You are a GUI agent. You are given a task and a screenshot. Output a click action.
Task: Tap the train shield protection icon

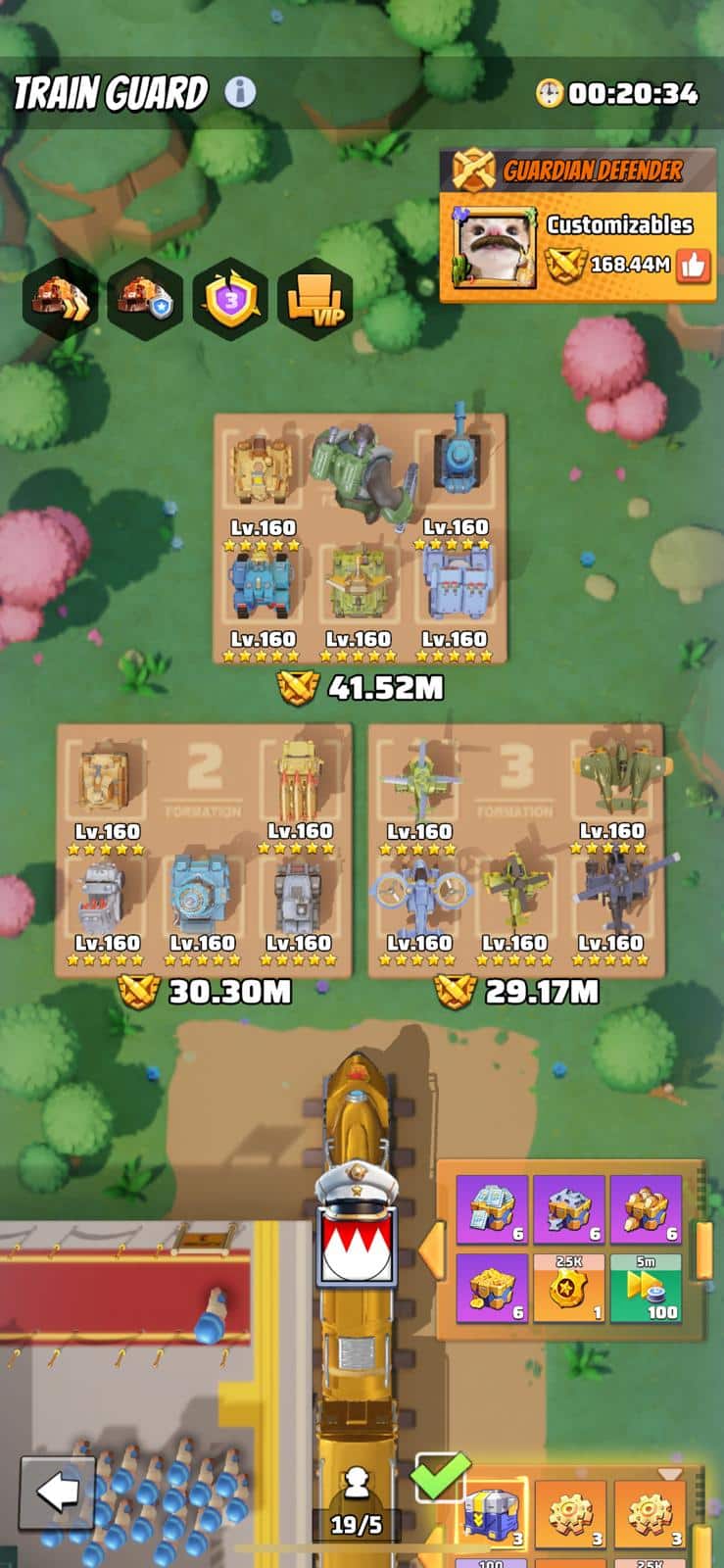[x=145, y=299]
